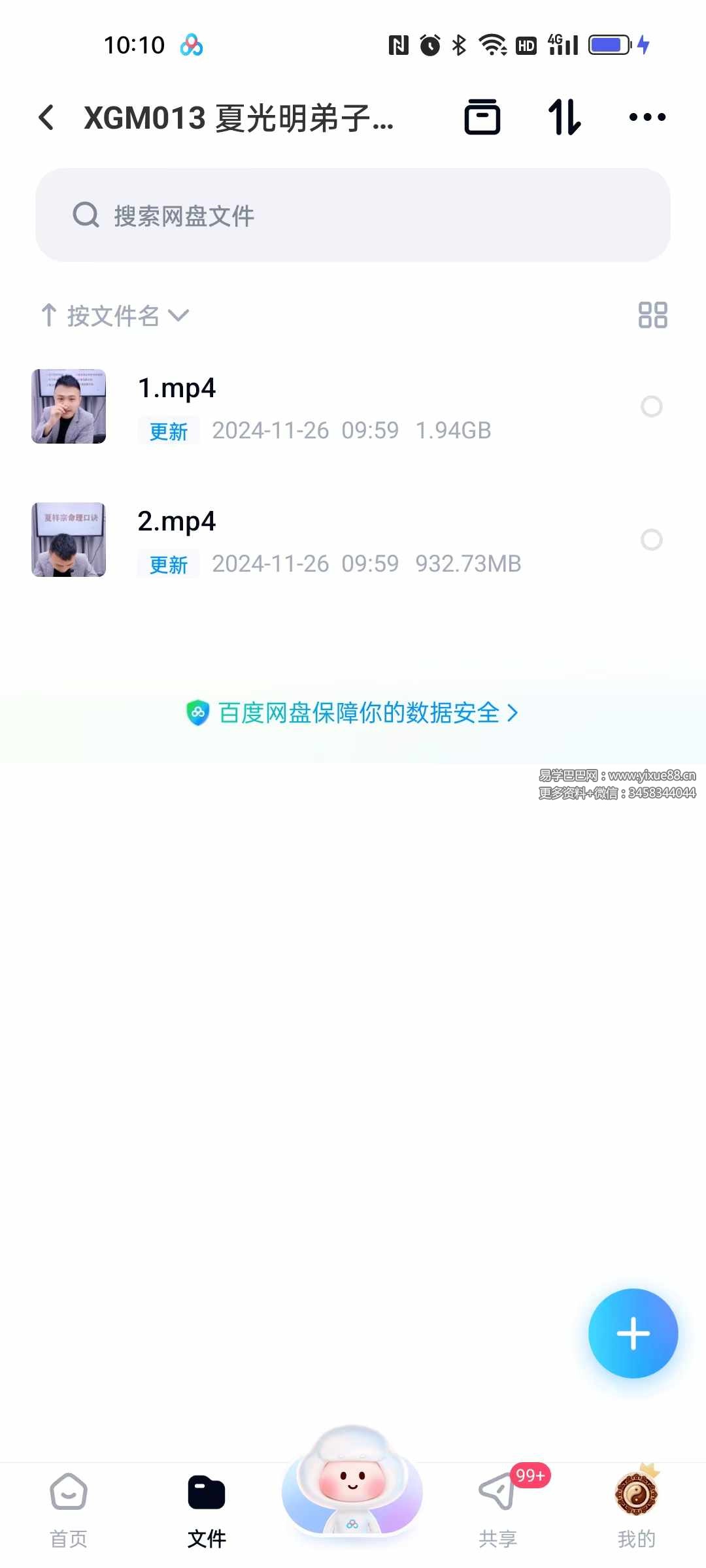This screenshot has width=706, height=1568.
Task: Open the 文件 files tab
Action: pyautogui.click(x=207, y=1493)
